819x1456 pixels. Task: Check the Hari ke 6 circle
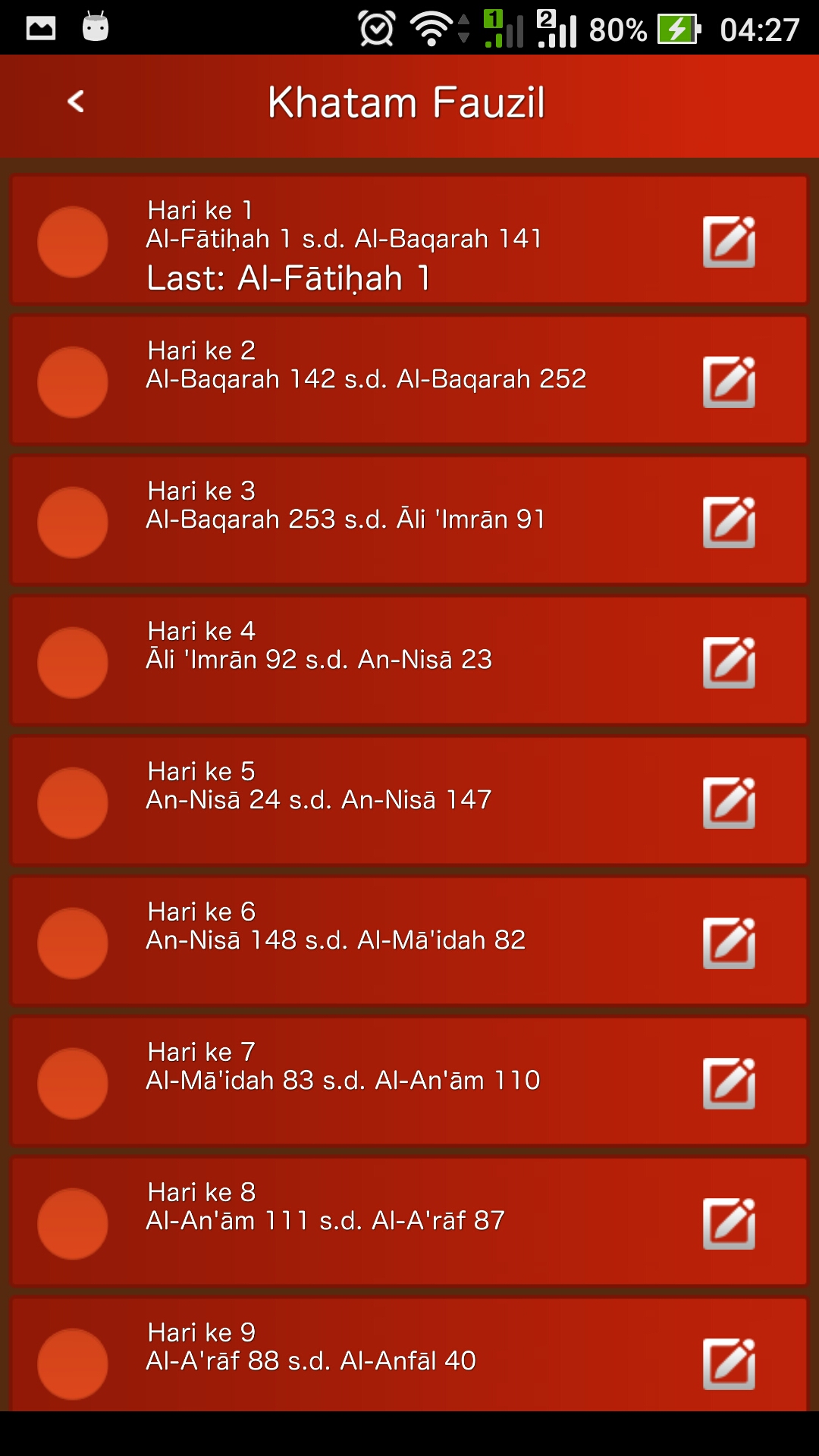coord(73,943)
